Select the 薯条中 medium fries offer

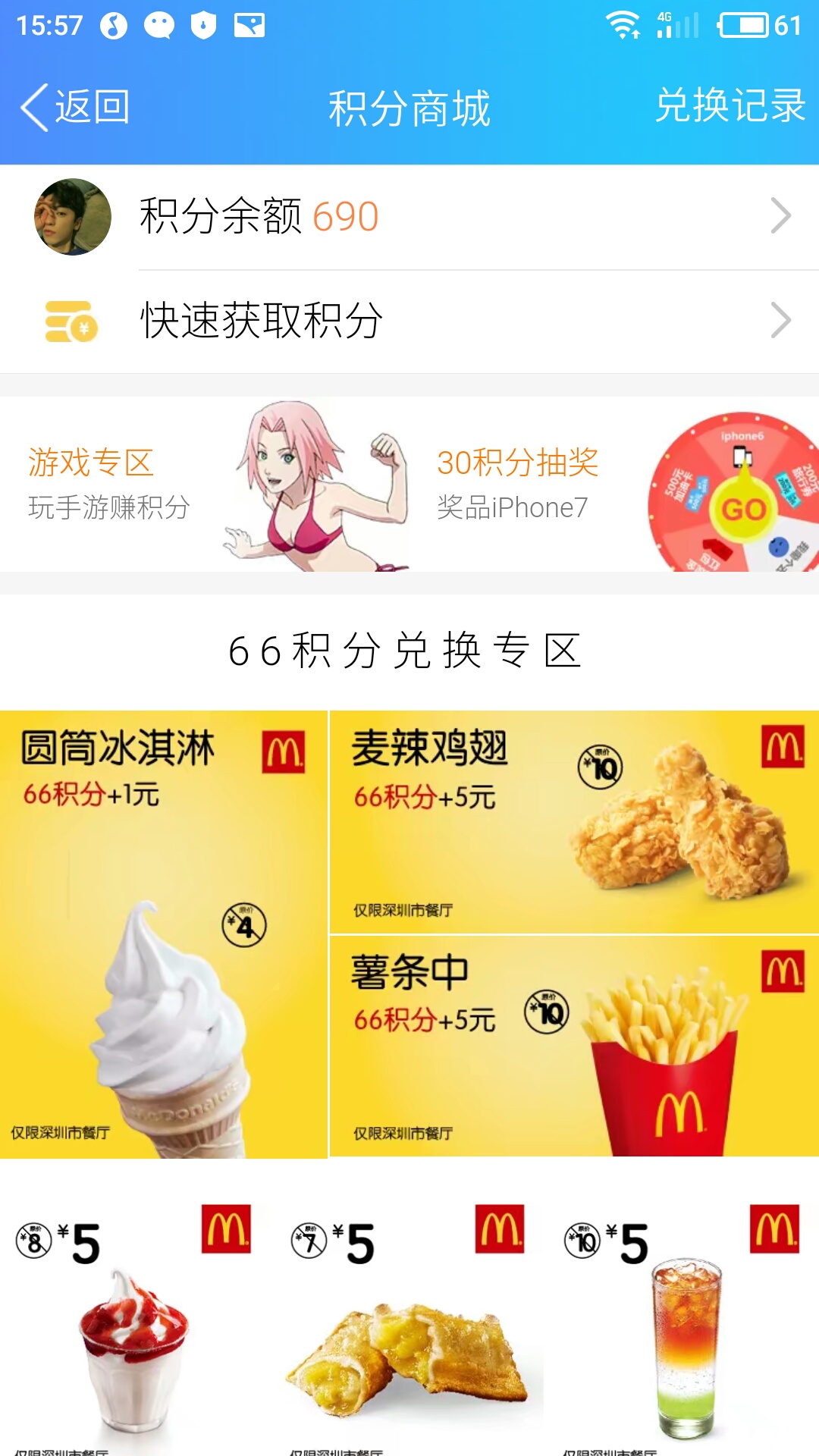(x=574, y=1046)
